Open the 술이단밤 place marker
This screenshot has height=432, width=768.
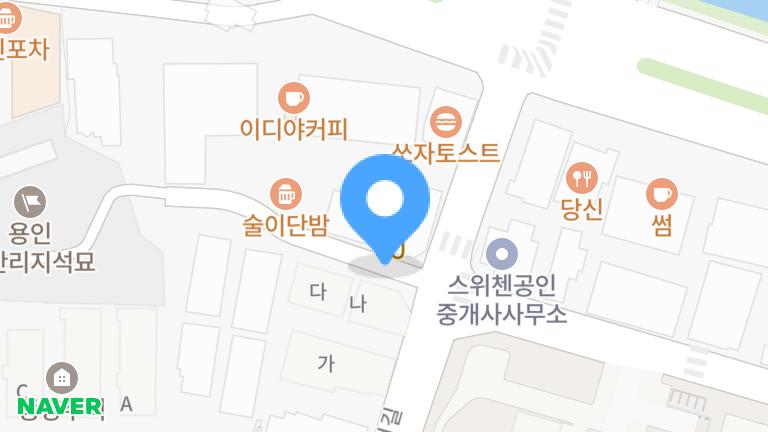pyautogui.click(x=286, y=192)
